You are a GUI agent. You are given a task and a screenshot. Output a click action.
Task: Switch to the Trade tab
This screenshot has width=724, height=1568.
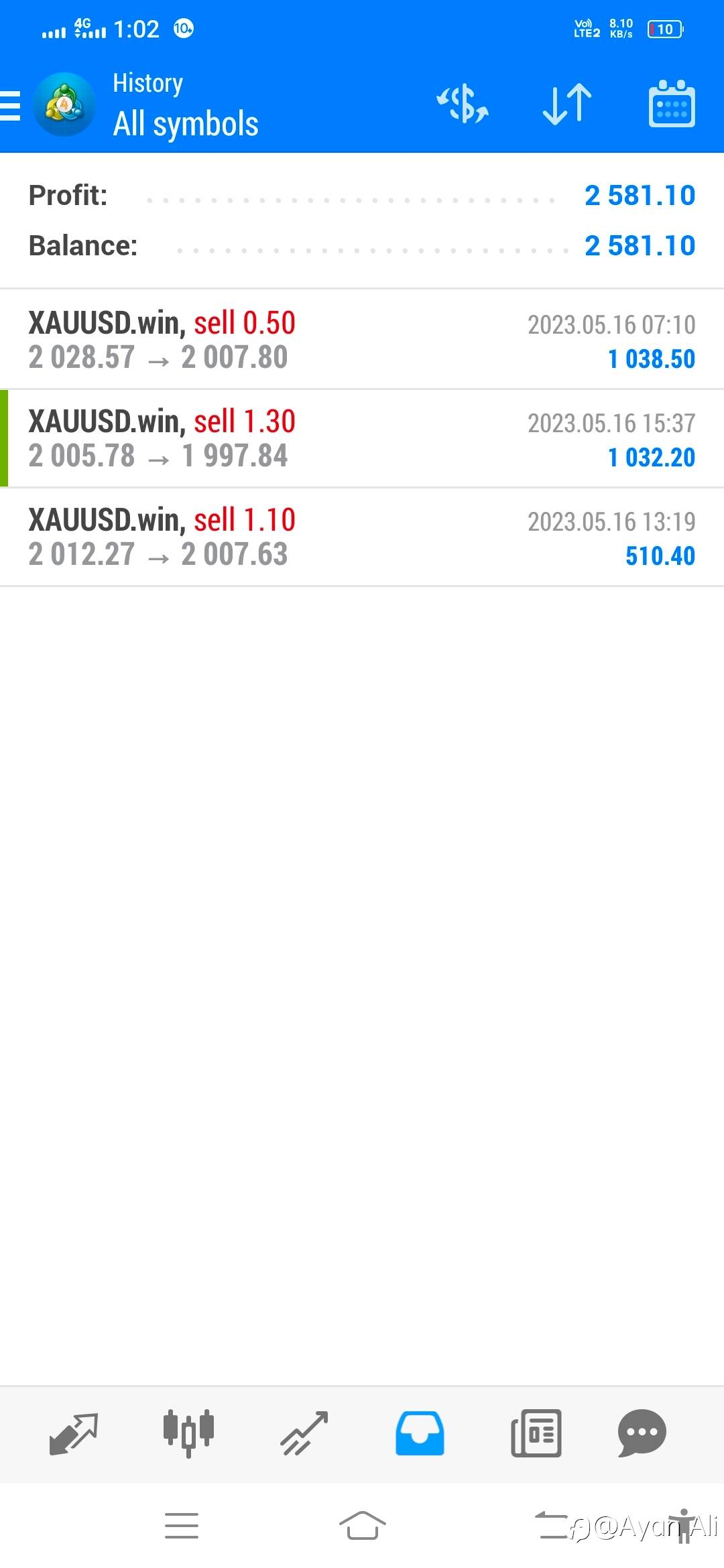click(x=304, y=1433)
